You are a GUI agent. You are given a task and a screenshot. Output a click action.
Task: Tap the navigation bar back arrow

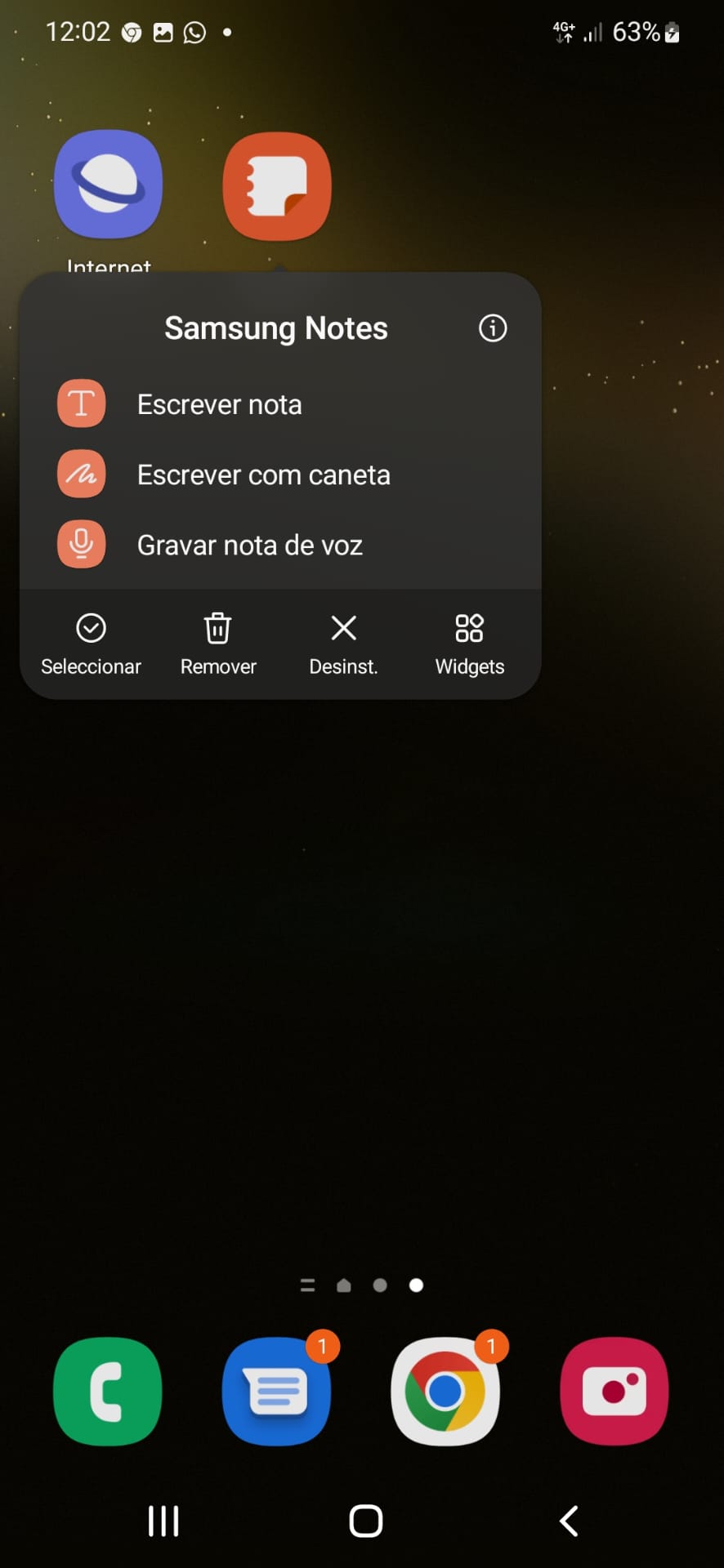569,1521
